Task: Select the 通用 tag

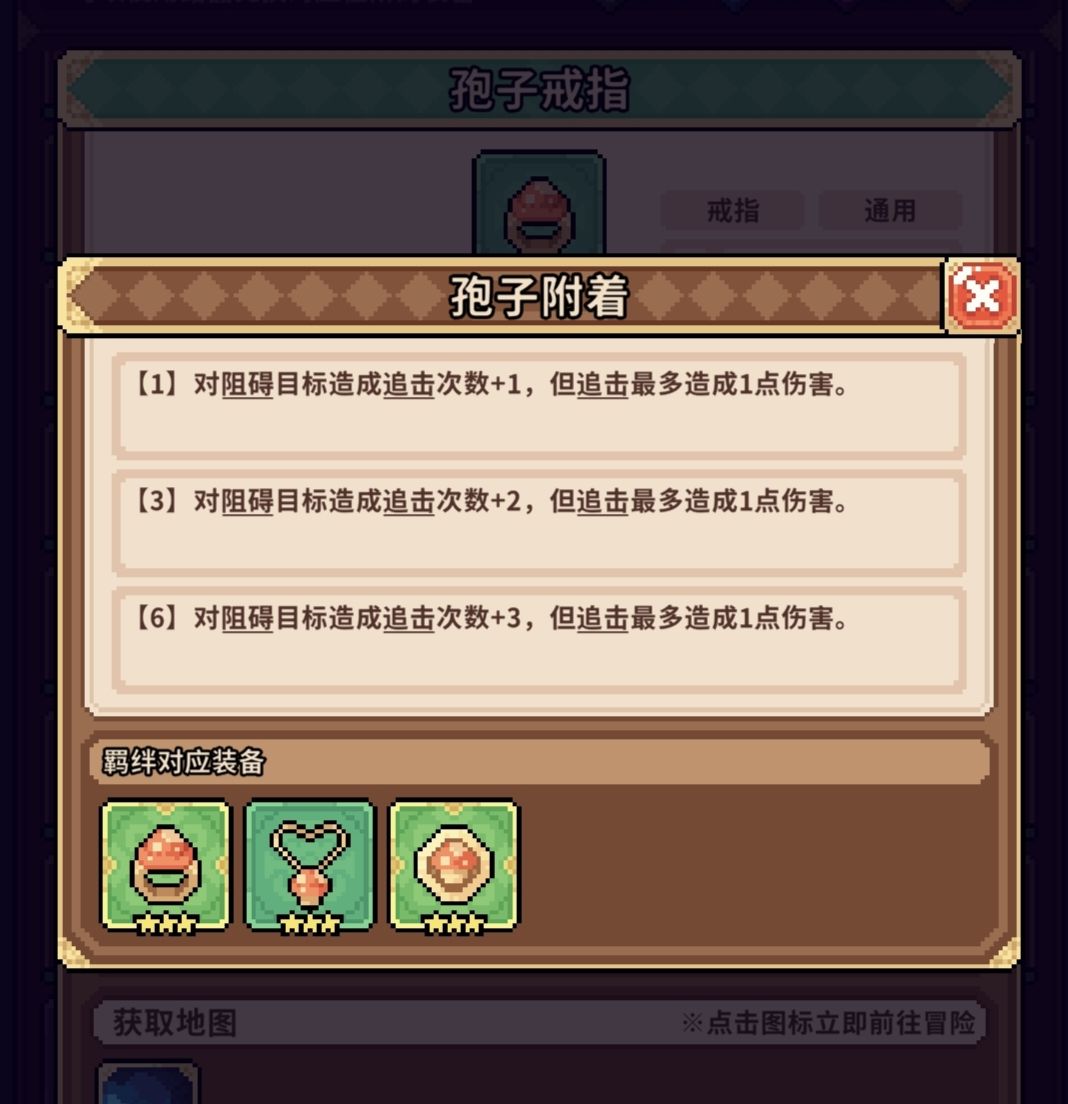Action: pos(887,211)
